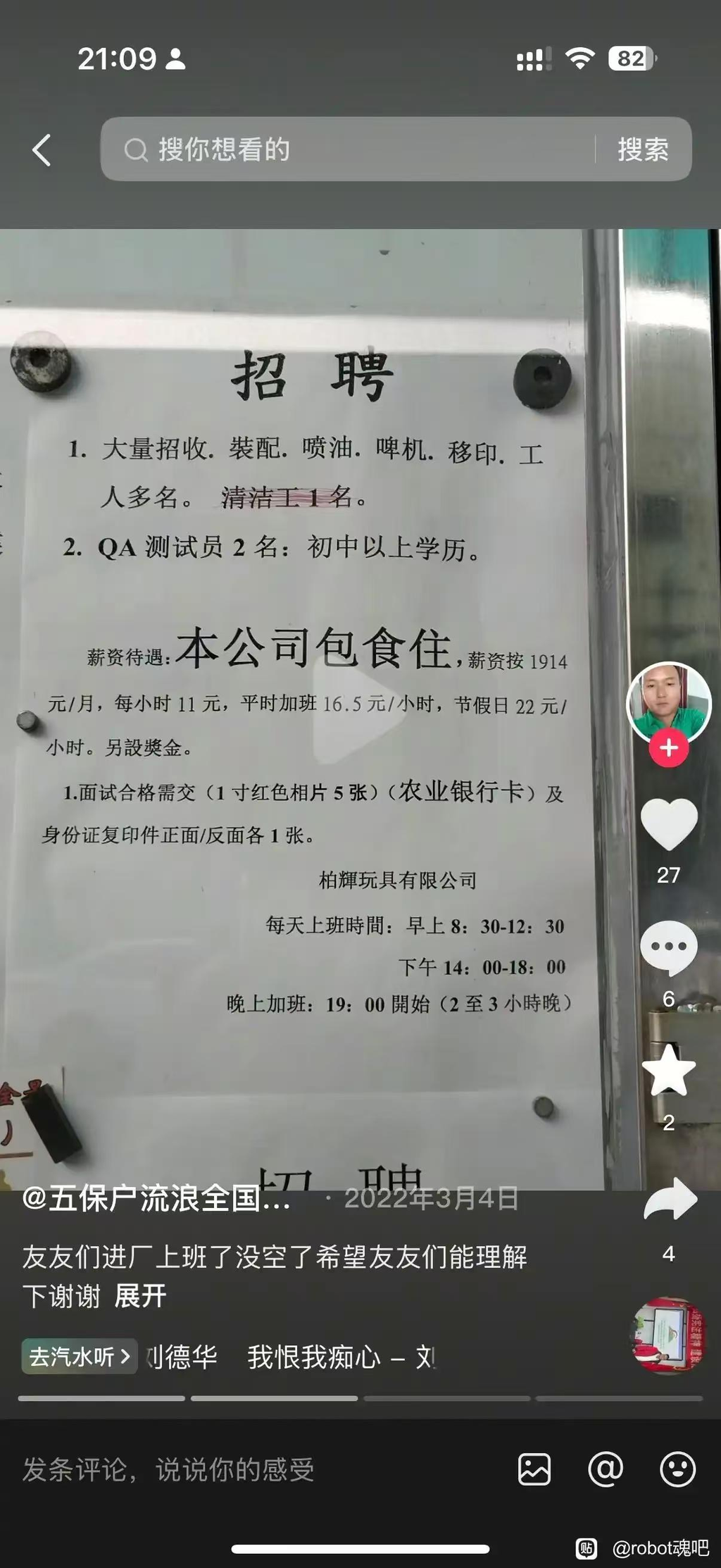Open the emoji picker
Screen dimensions: 721x1568
[677, 1469]
